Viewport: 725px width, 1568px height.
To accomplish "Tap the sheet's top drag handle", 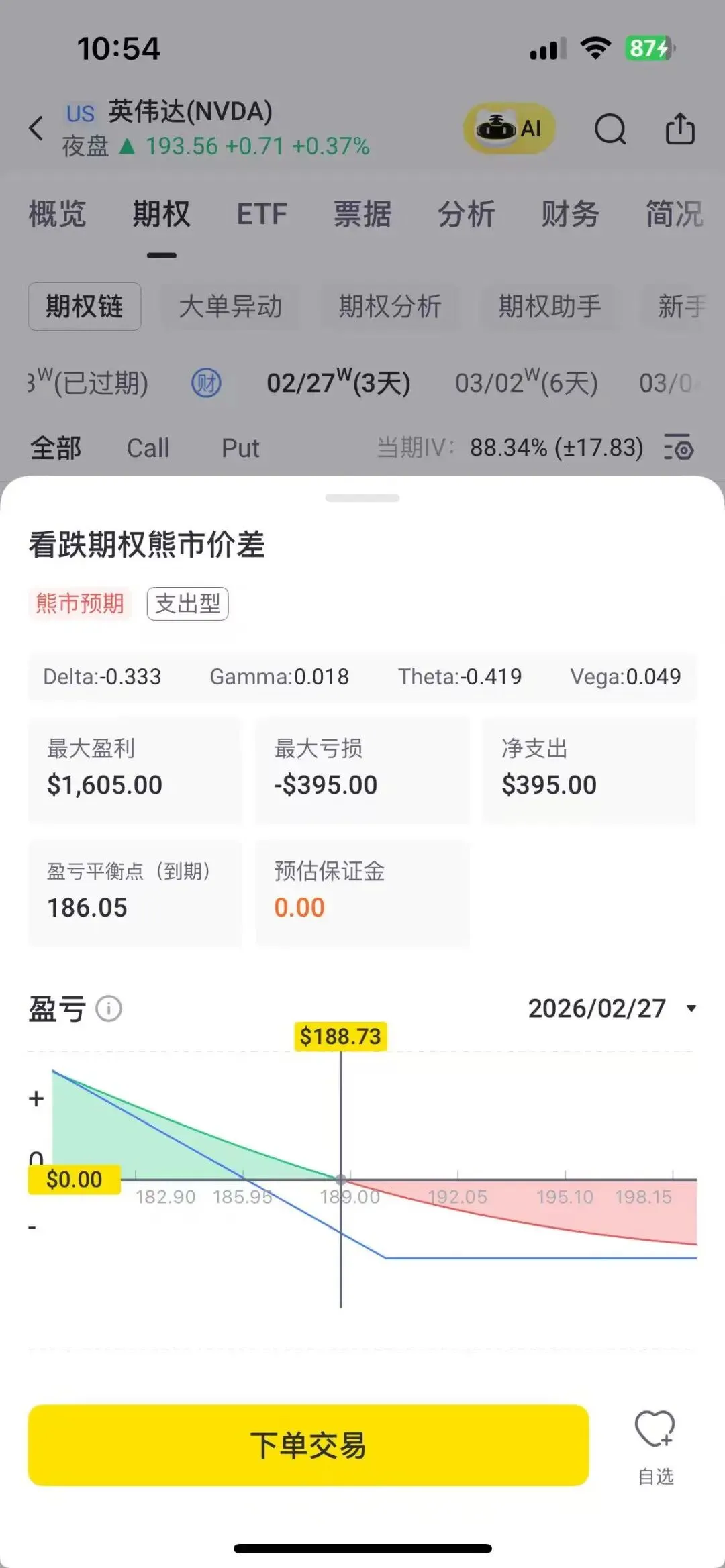I will click(362, 498).
